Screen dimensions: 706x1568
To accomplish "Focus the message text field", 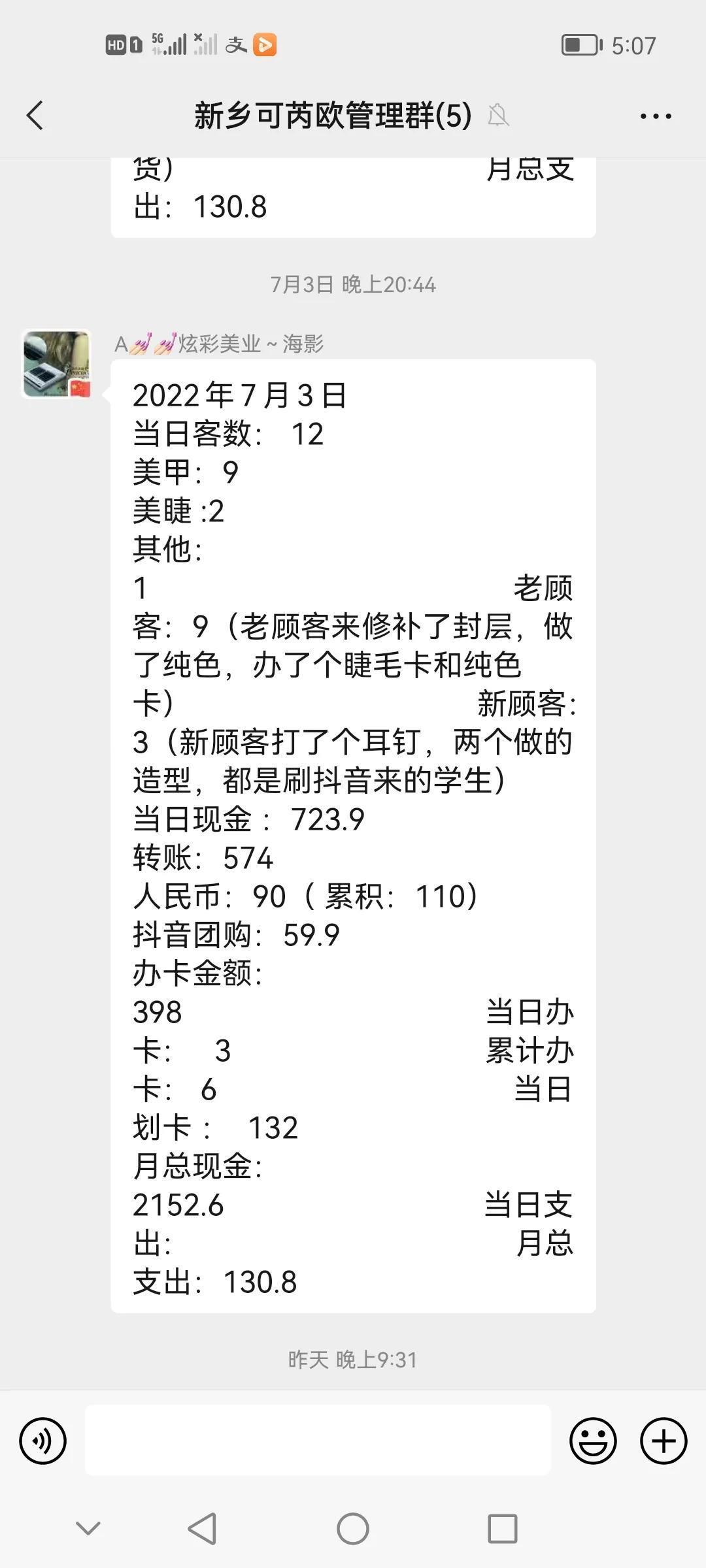I will click(x=318, y=1441).
